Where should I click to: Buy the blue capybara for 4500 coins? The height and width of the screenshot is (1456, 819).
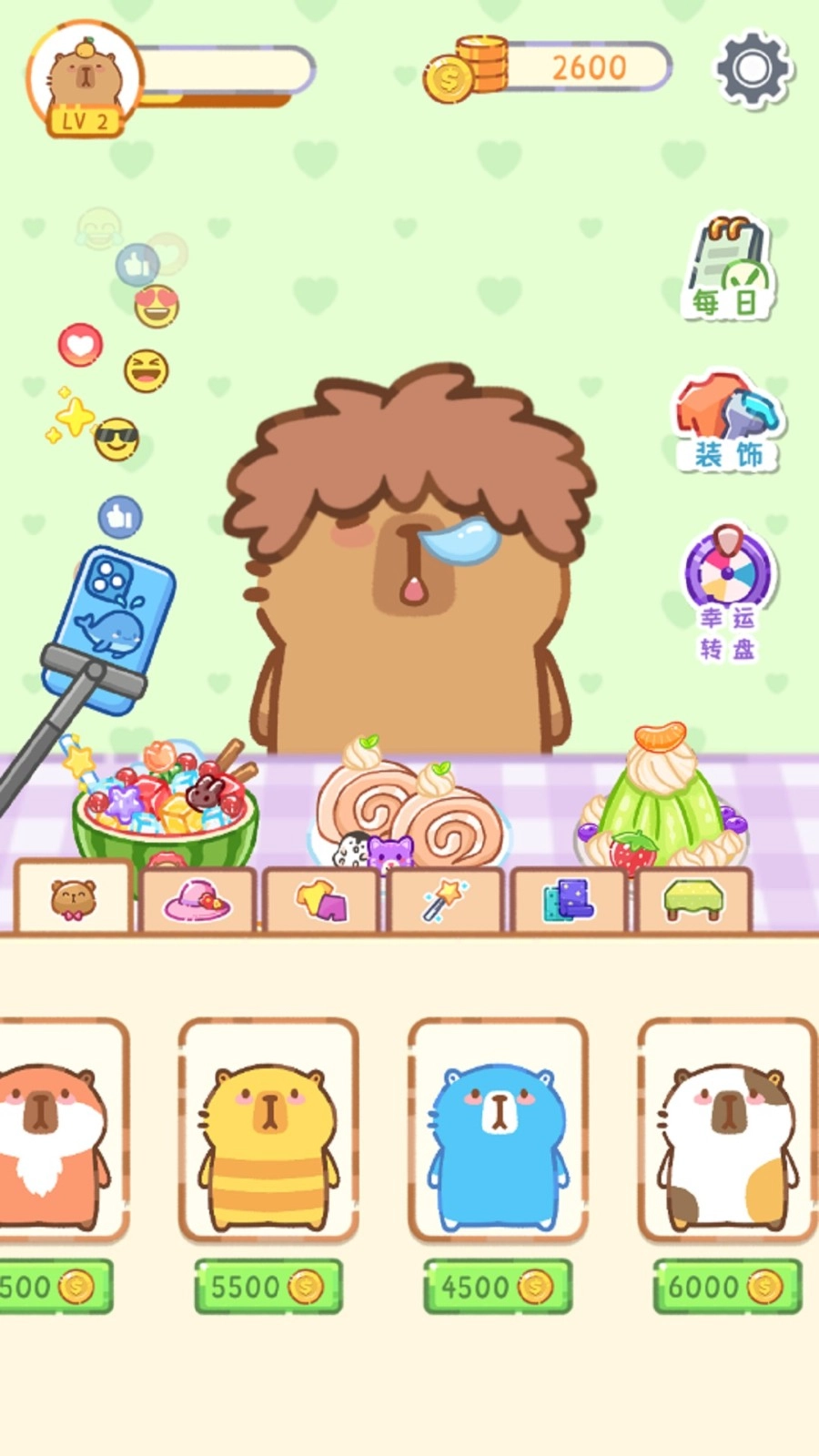pos(498,1286)
